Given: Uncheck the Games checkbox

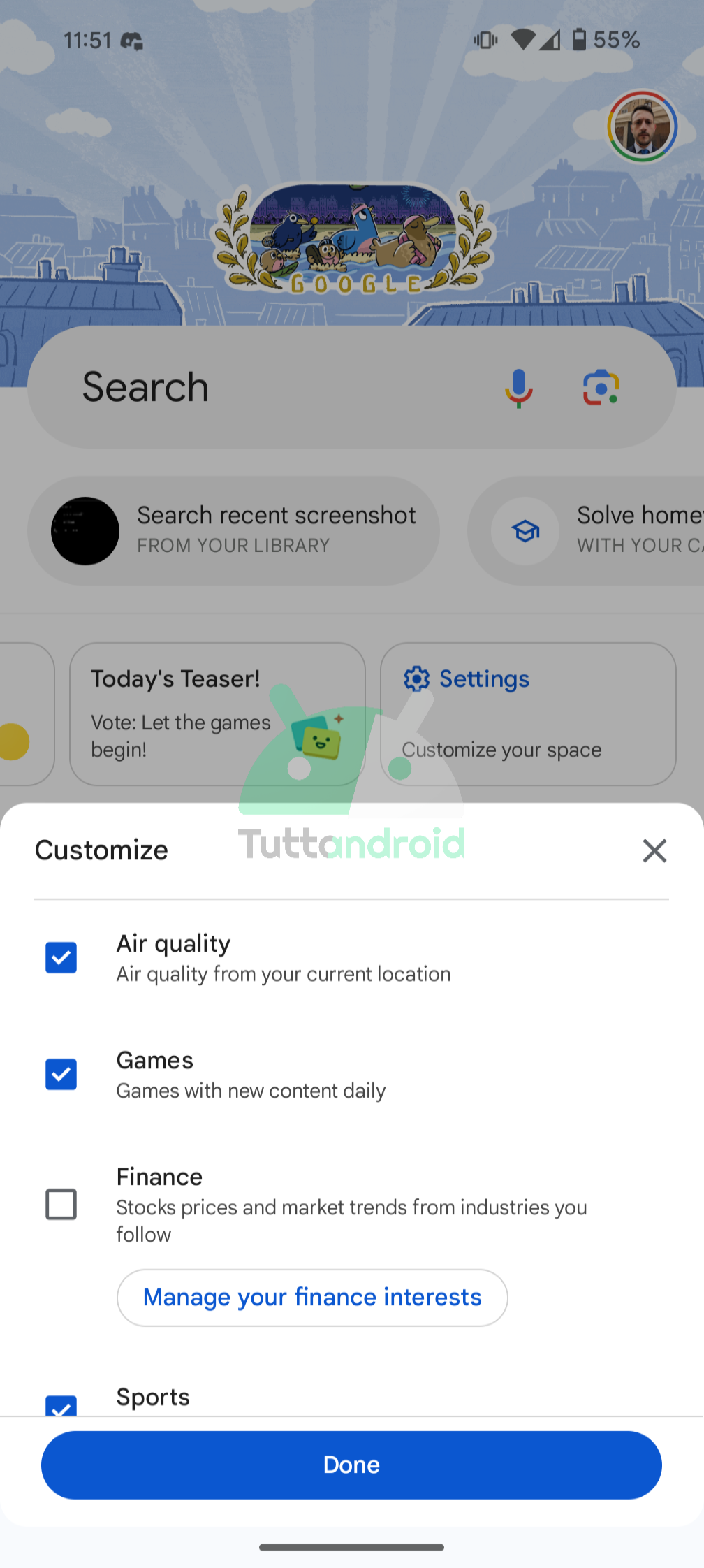Looking at the screenshot, I should pos(61,1074).
